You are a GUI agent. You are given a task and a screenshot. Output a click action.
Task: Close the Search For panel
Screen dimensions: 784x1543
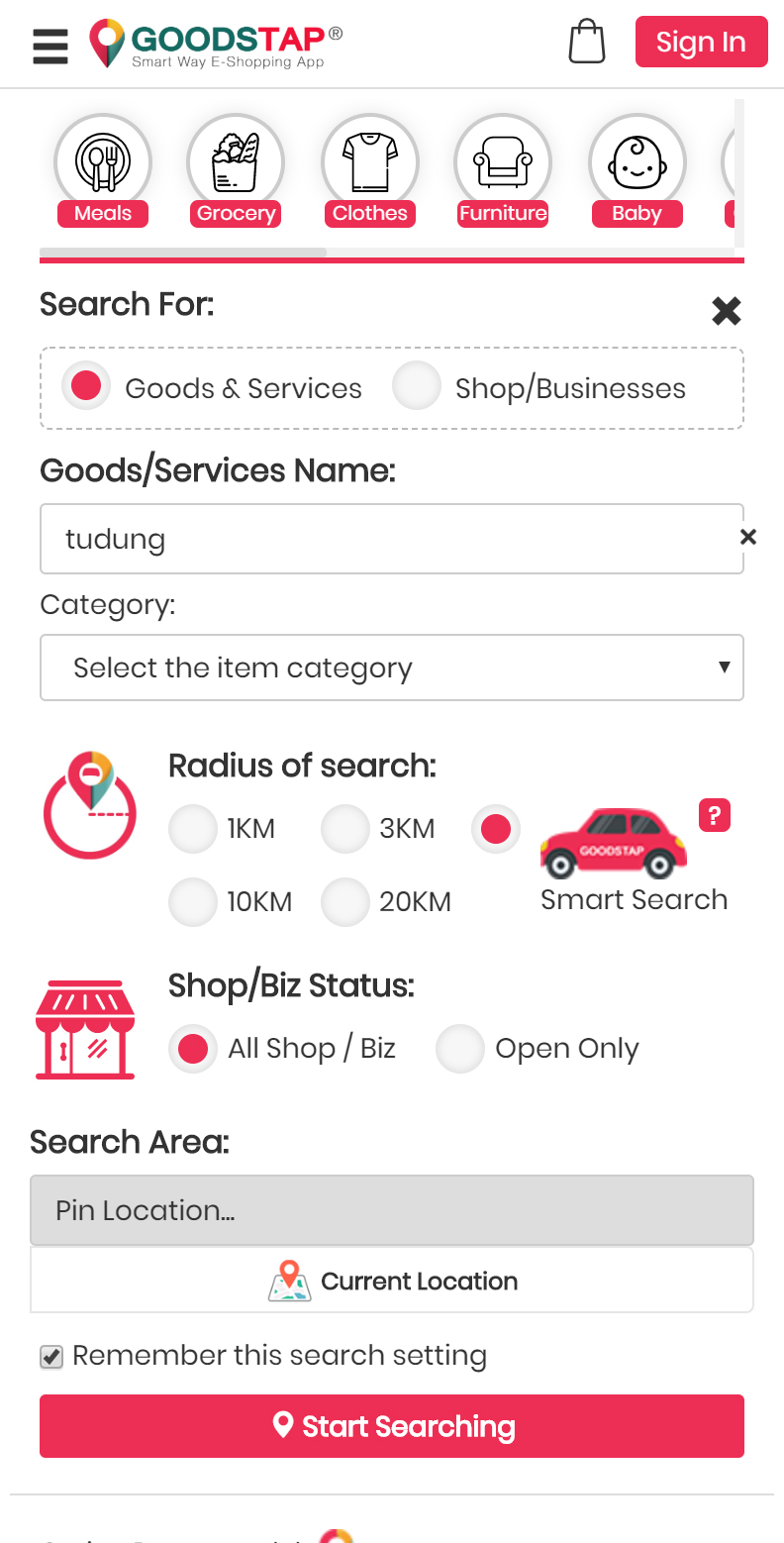pos(727,311)
